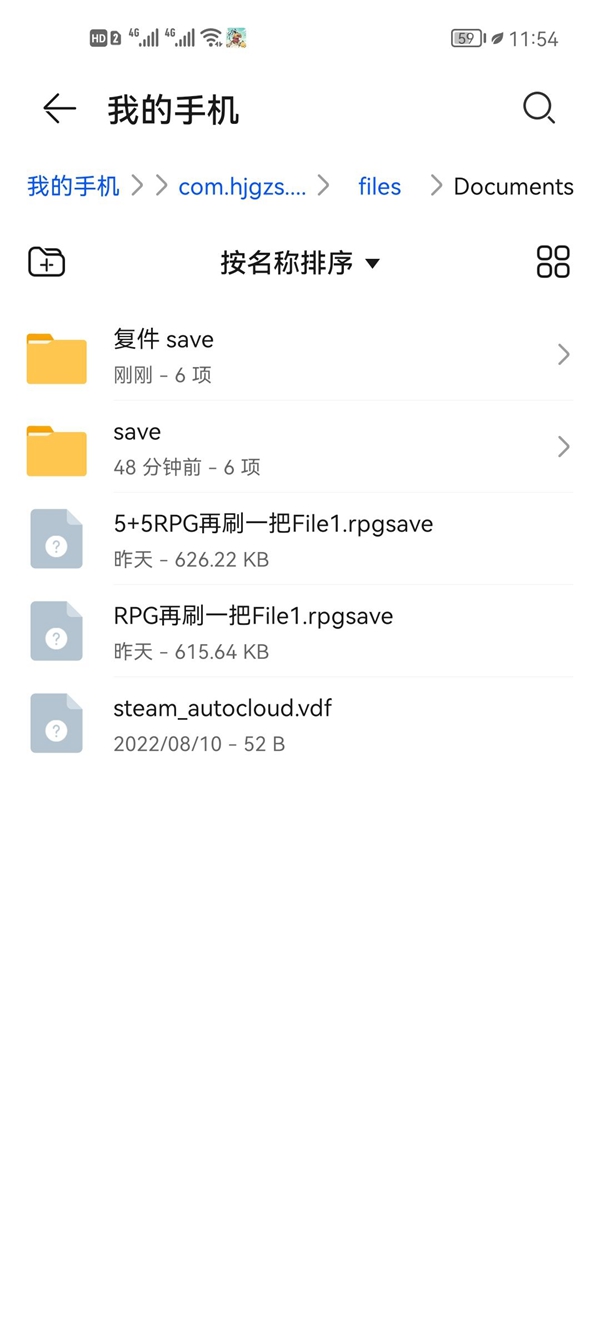Open com.hjgzs breadcrumb folder

[x=242, y=187]
